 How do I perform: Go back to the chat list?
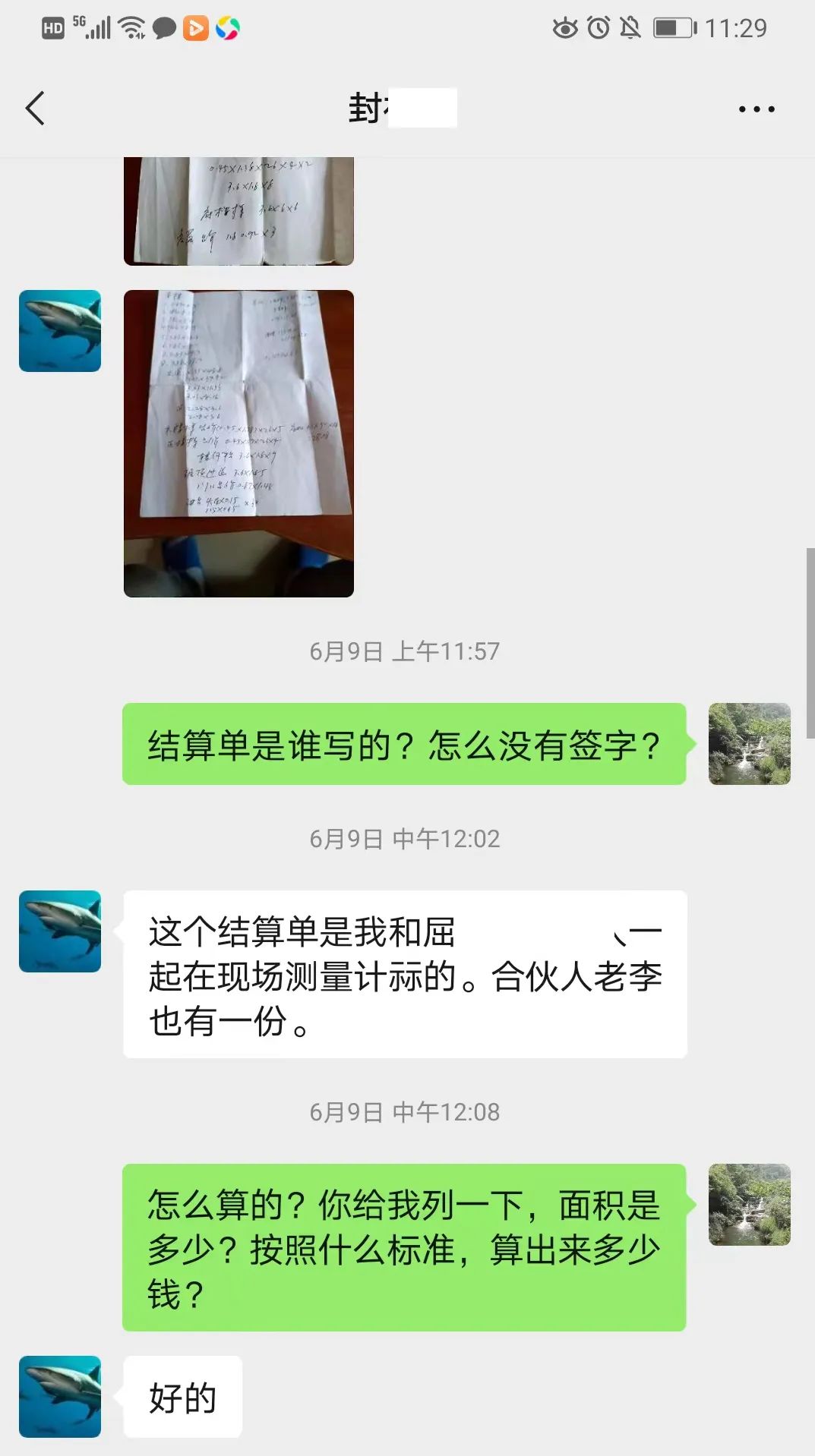(x=35, y=108)
